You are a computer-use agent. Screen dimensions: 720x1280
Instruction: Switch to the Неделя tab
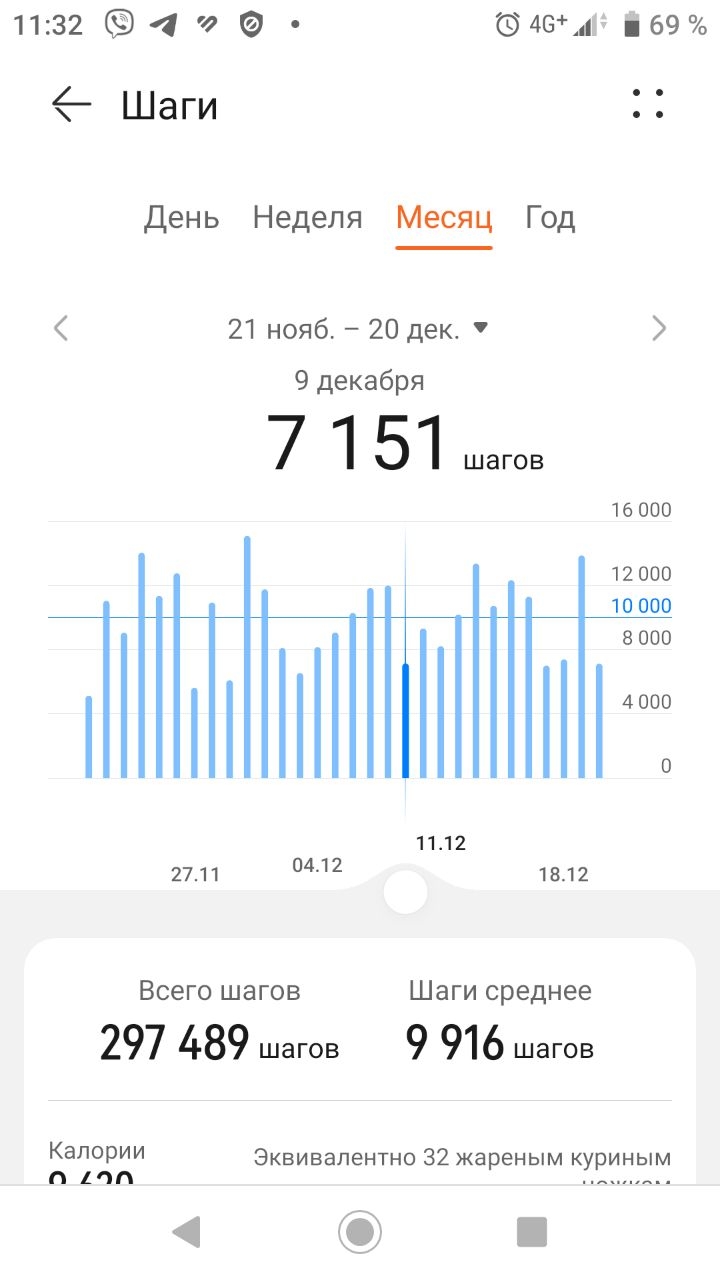307,218
